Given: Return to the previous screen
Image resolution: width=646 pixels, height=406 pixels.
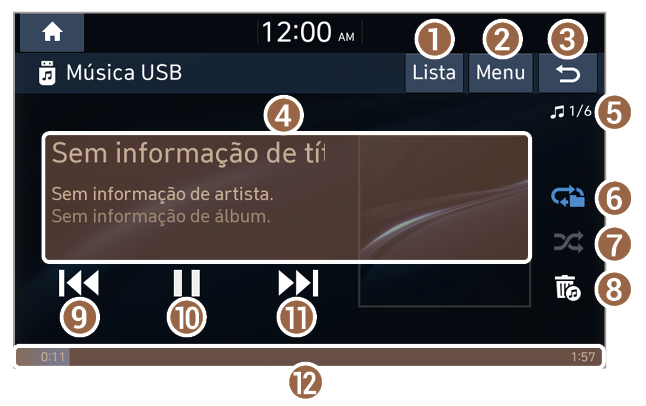Looking at the screenshot, I should pos(567,73).
